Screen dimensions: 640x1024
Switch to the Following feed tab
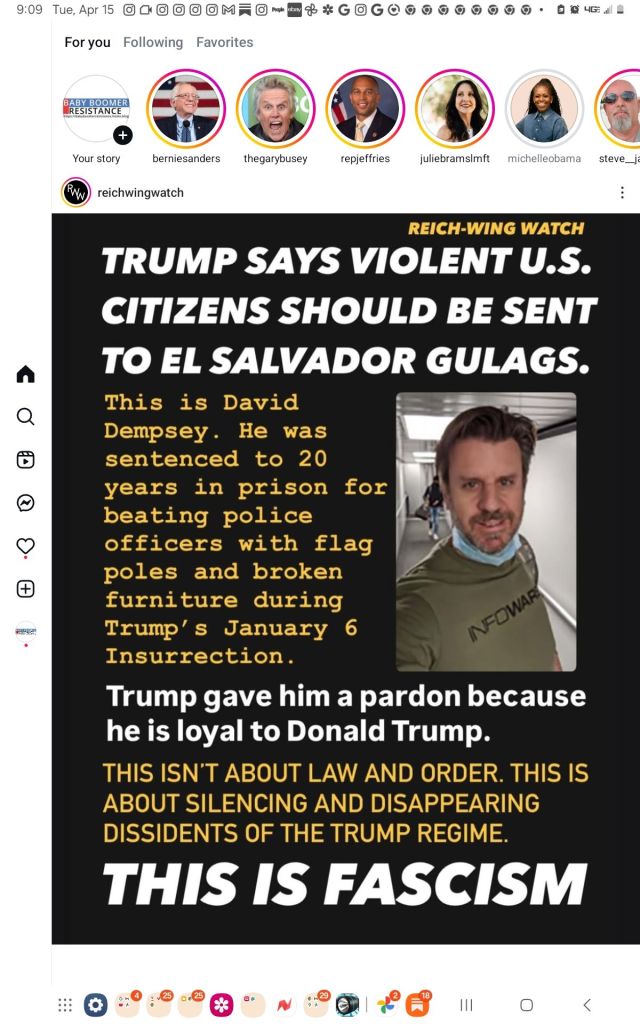click(153, 42)
